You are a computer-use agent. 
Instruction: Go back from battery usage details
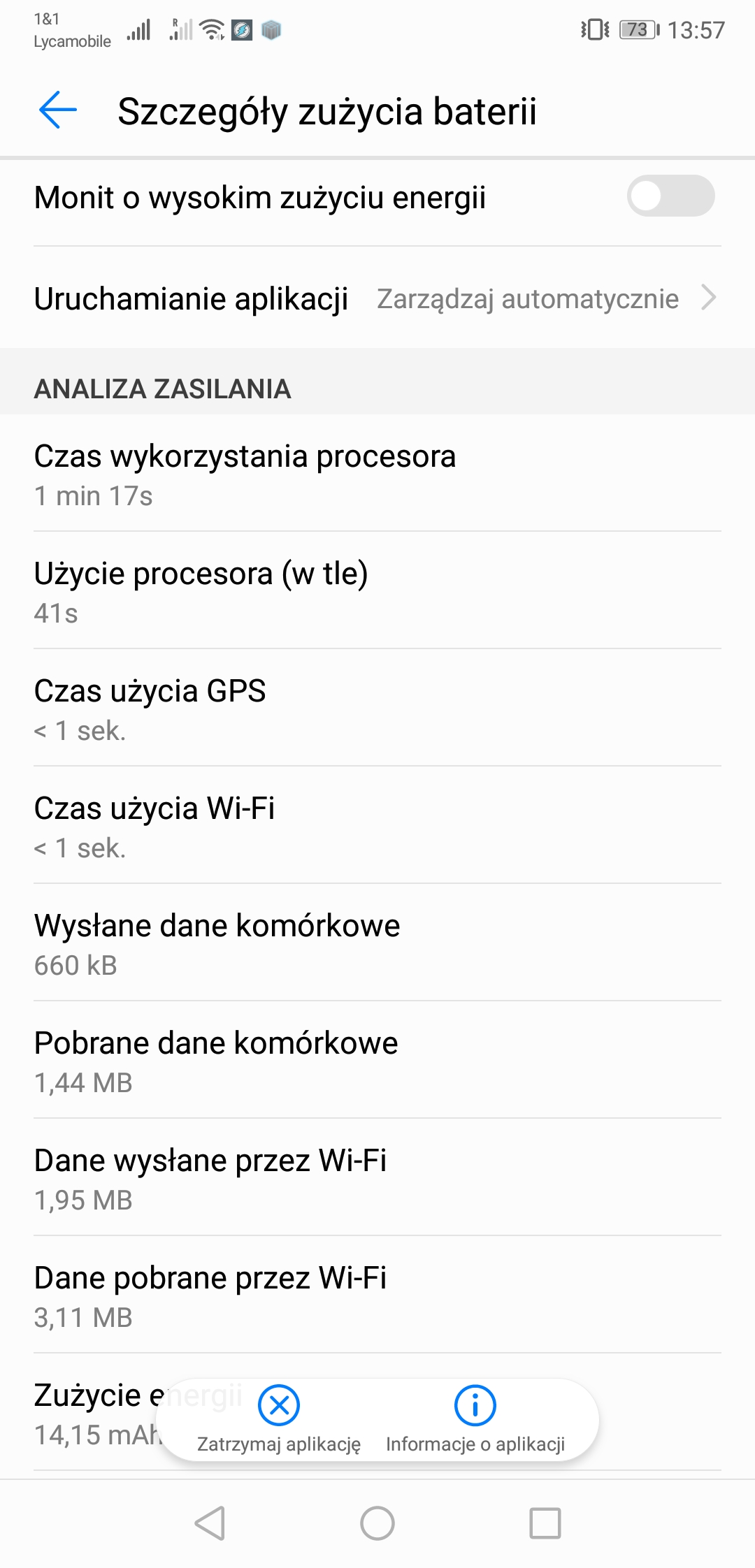pyautogui.click(x=57, y=110)
